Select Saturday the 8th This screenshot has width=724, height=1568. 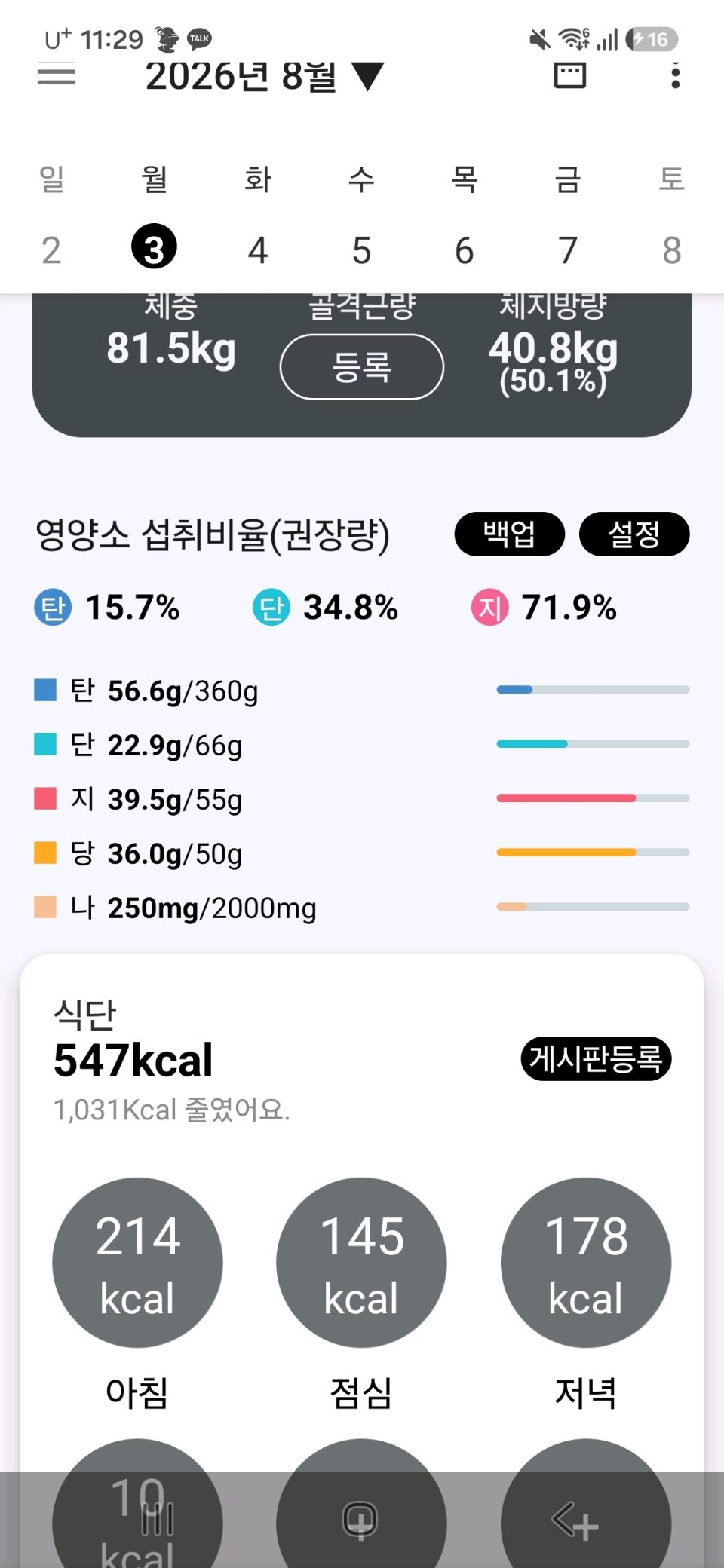click(672, 250)
